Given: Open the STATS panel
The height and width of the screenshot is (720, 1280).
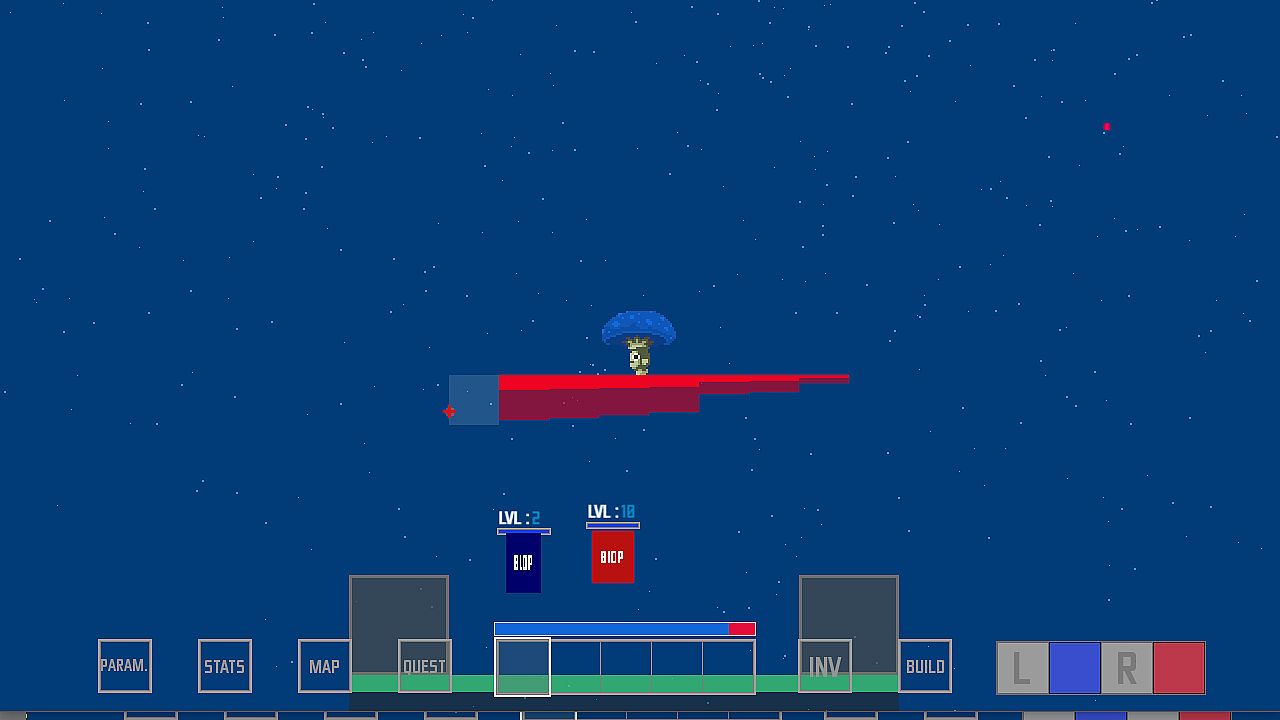Looking at the screenshot, I should (225, 666).
